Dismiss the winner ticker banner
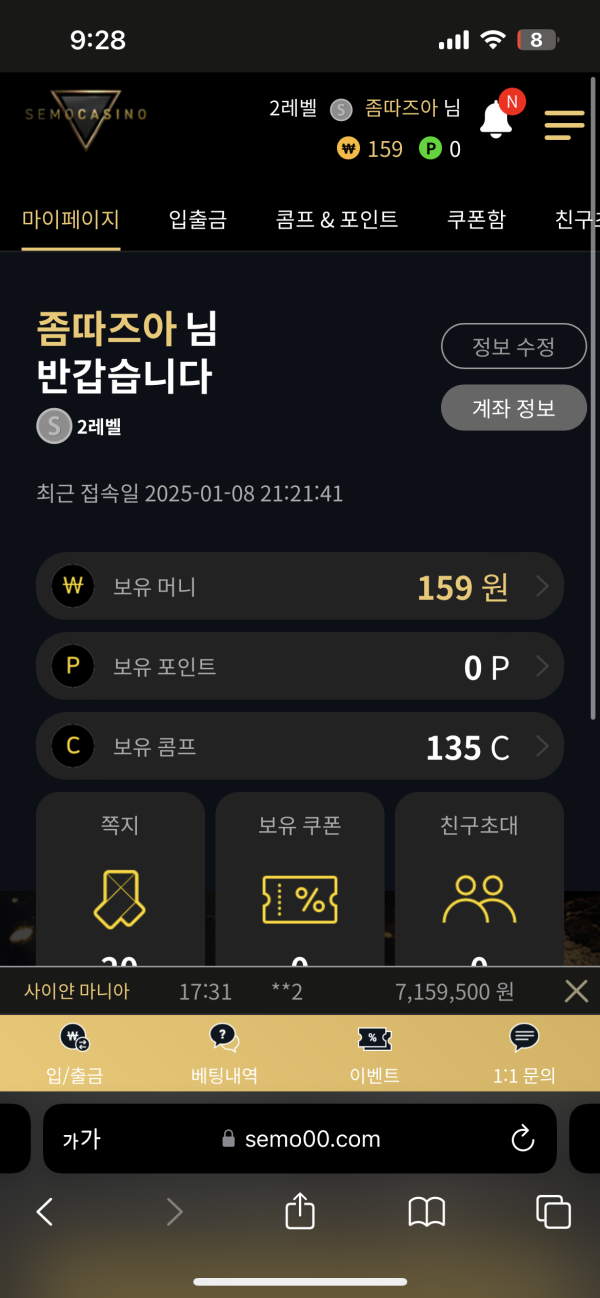The height and width of the screenshot is (1298, 600). point(576,991)
